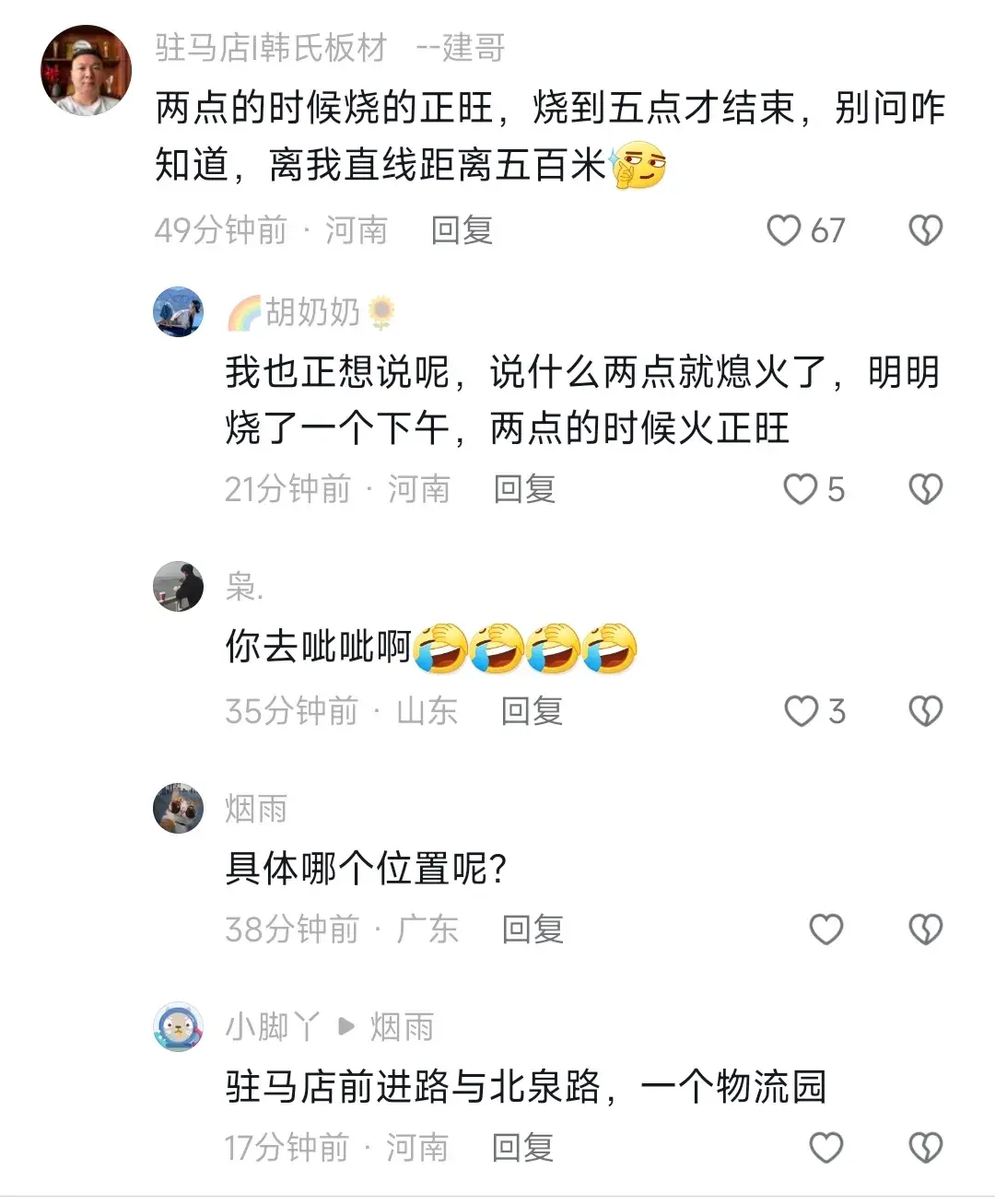Open 小脚丫's profile via username
995x1204 pixels.
273,1026
